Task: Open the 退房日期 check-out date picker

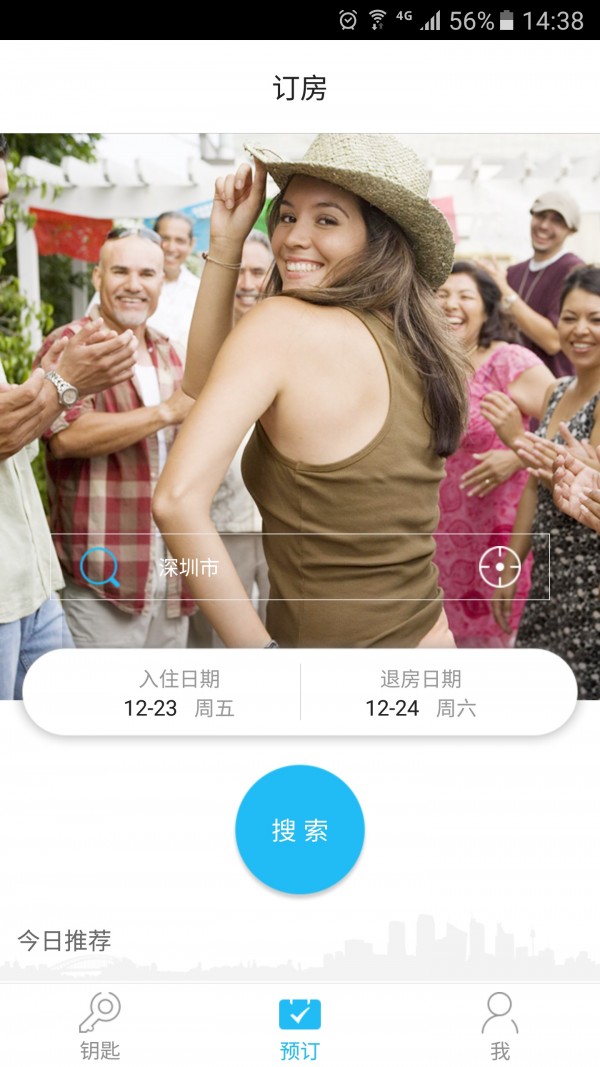Action: tap(420, 693)
